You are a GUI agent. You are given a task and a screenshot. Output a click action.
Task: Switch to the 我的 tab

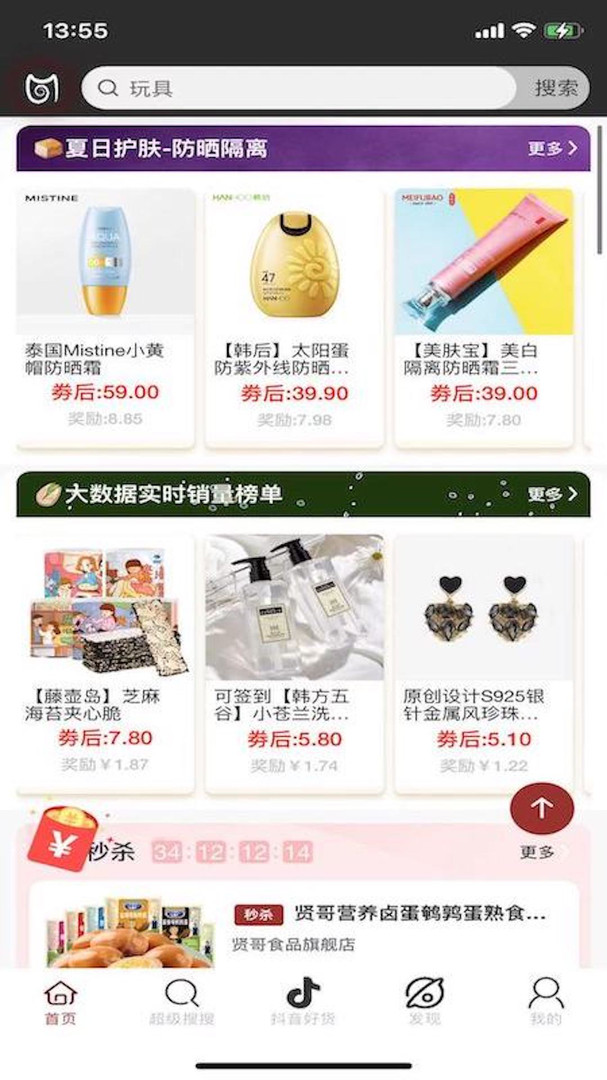click(x=546, y=1002)
